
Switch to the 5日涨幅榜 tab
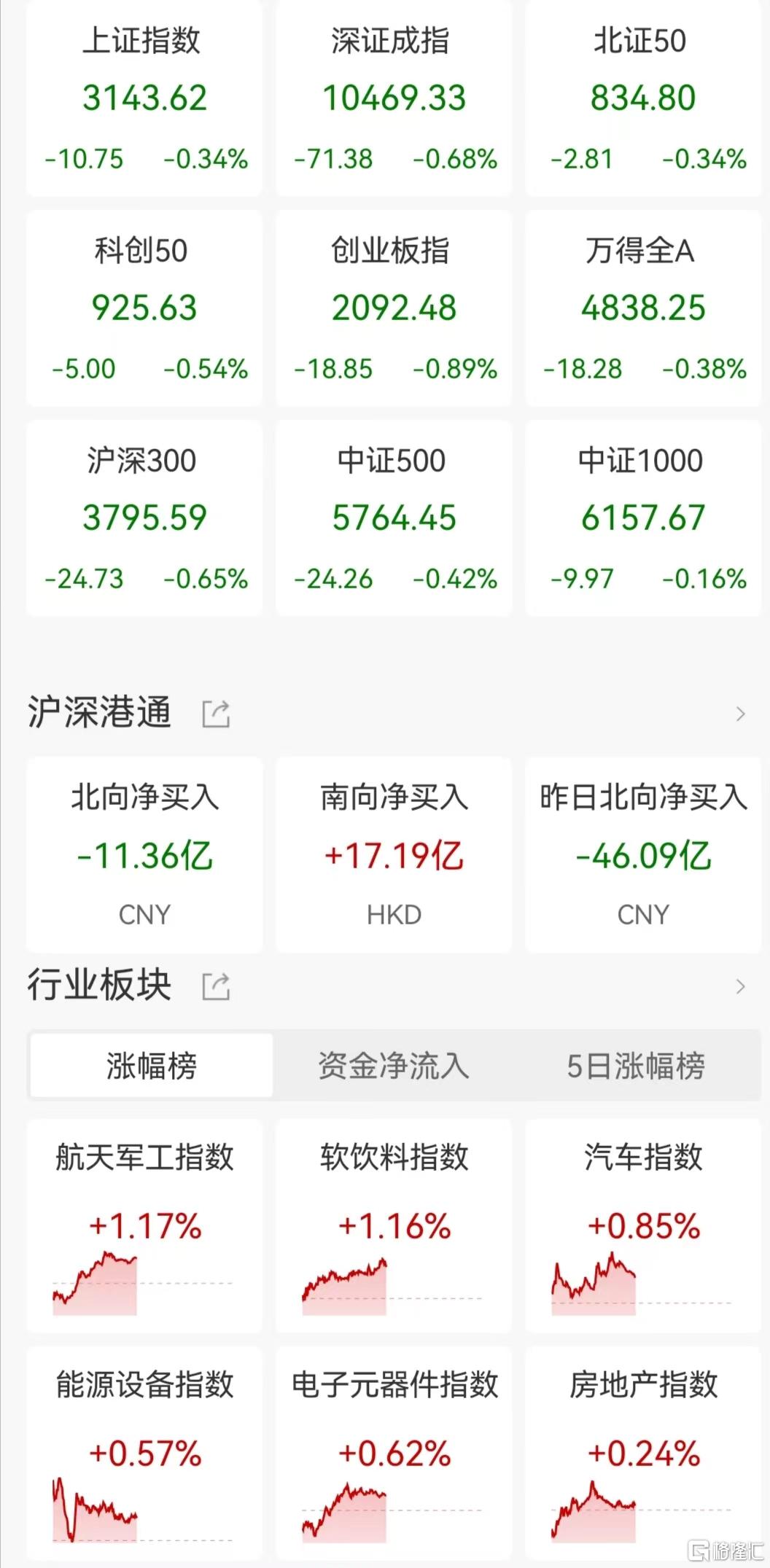tap(636, 1065)
